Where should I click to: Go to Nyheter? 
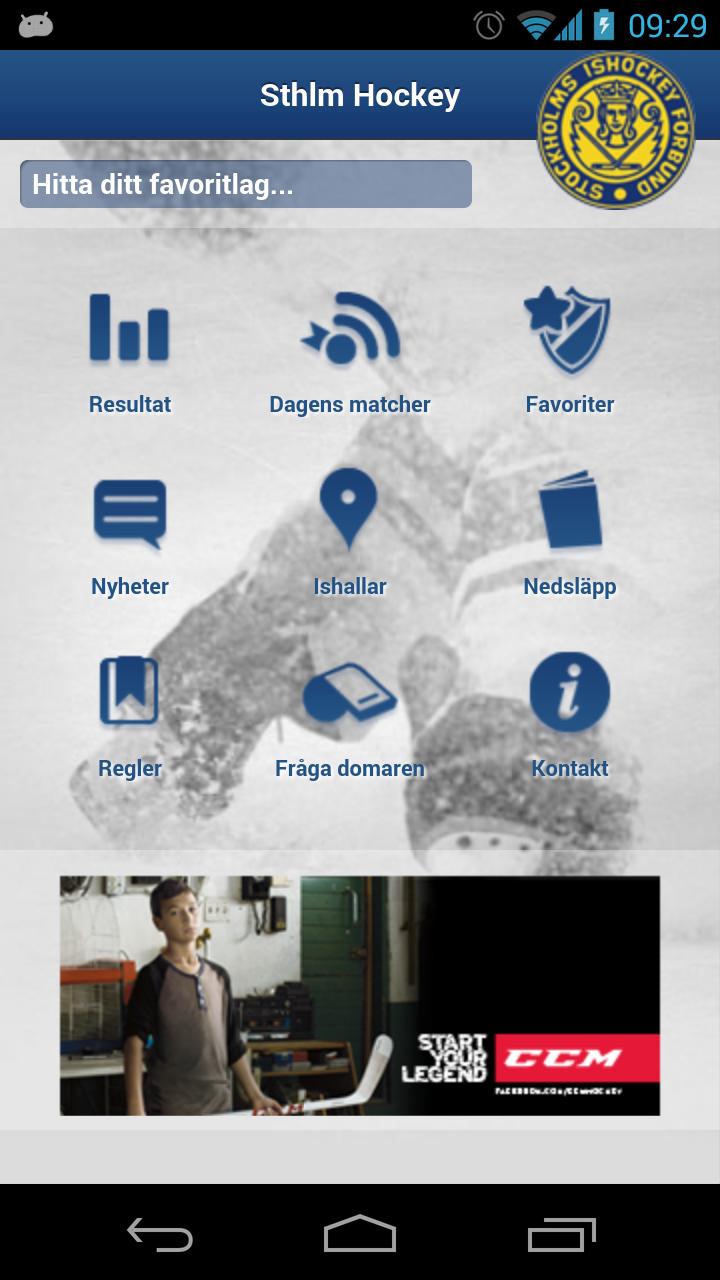(130, 535)
